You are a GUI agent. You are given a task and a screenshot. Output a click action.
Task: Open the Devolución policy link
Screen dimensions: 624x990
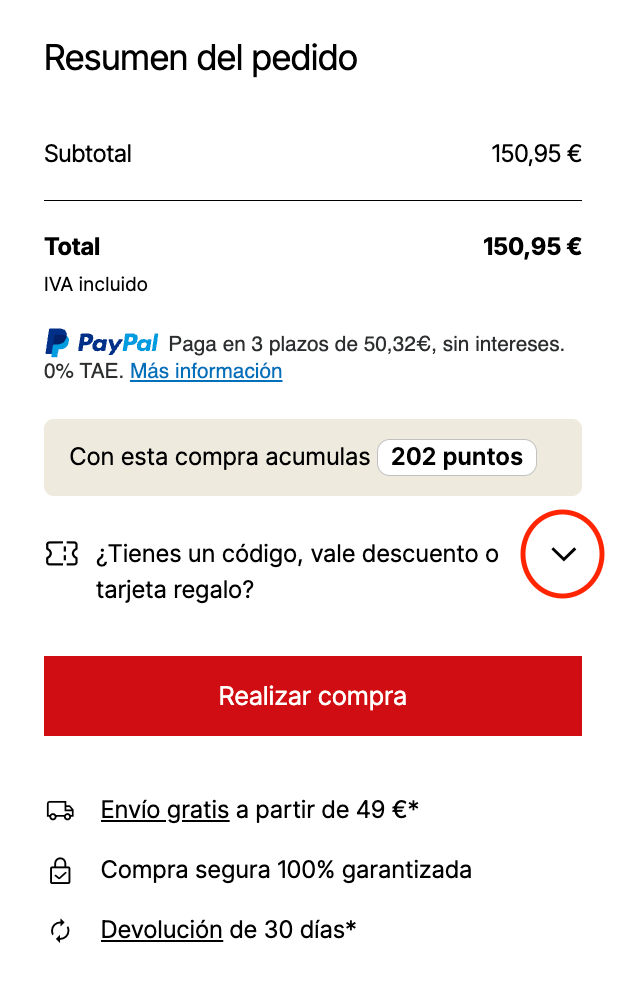click(161, 930)
